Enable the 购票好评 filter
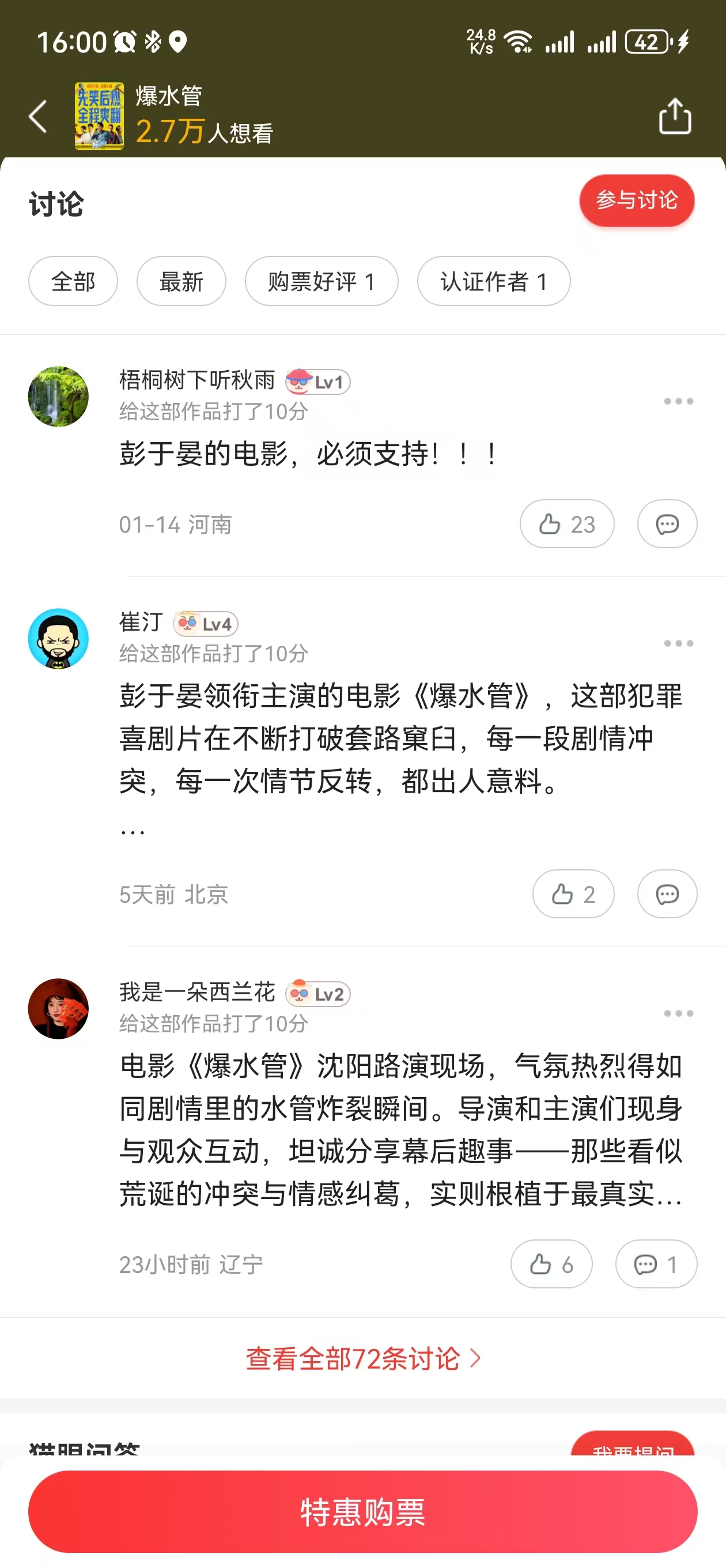 (x=322, y=281)
